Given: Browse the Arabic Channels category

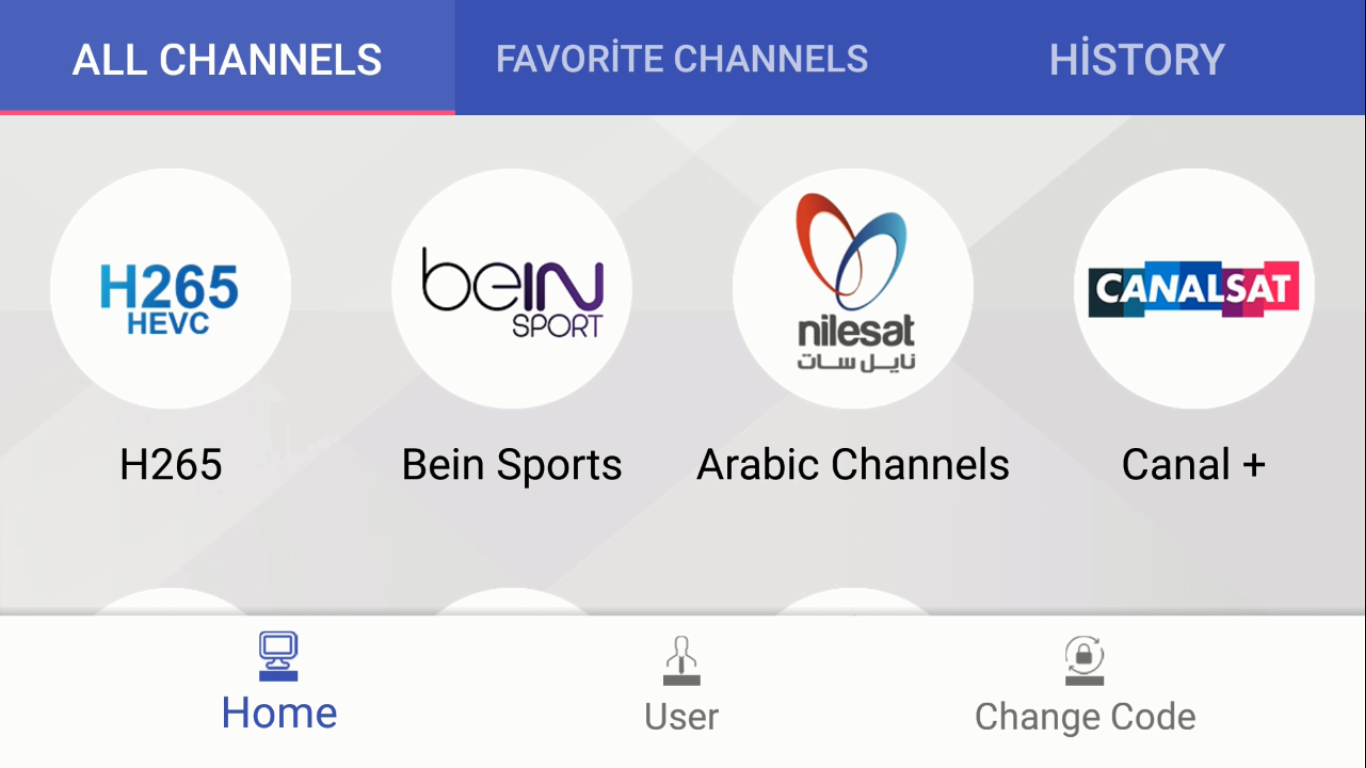Looking at the screenshot, I should [853, 289].
